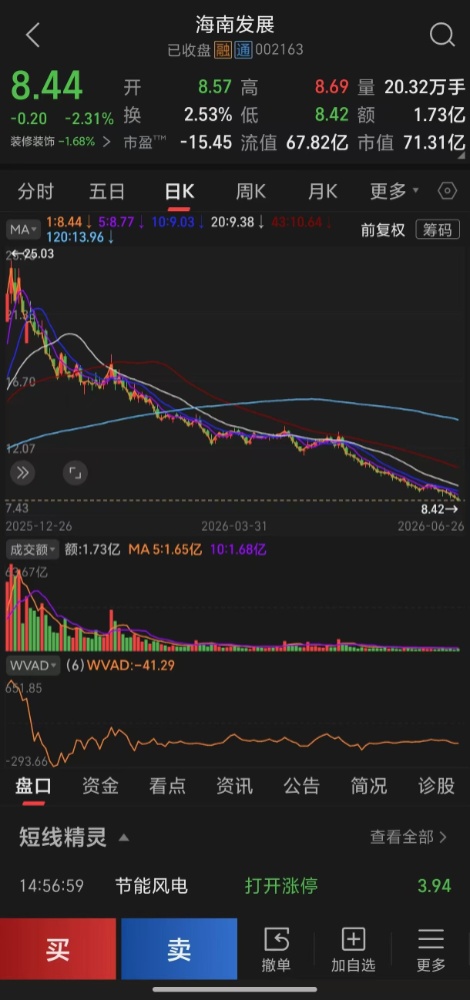The image size is (470, 1000).
Task: Expand the 更多 chart period dropdown
Action: [x=394, y=191]
